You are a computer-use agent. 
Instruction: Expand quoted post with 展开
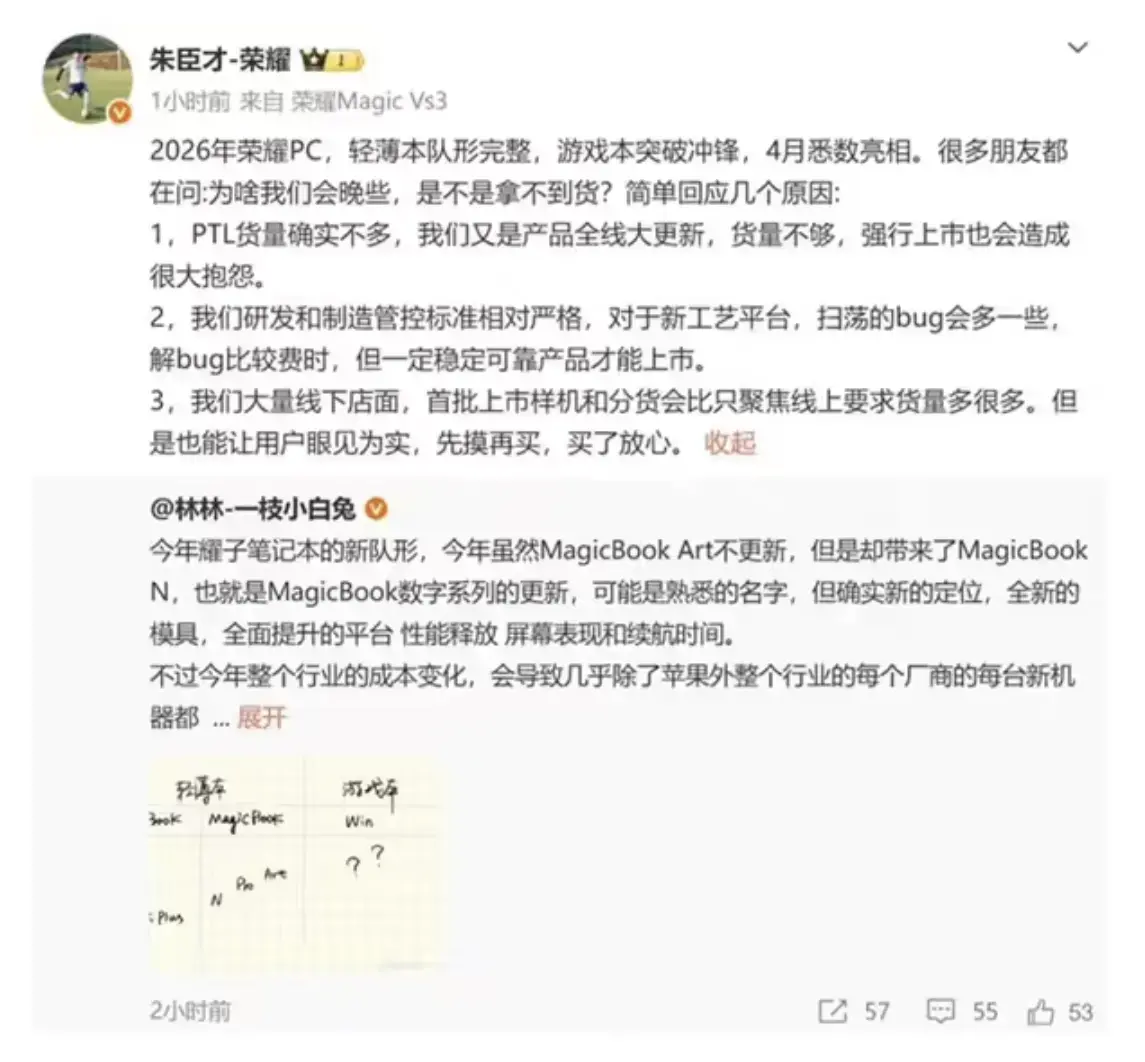coord(262,718)
